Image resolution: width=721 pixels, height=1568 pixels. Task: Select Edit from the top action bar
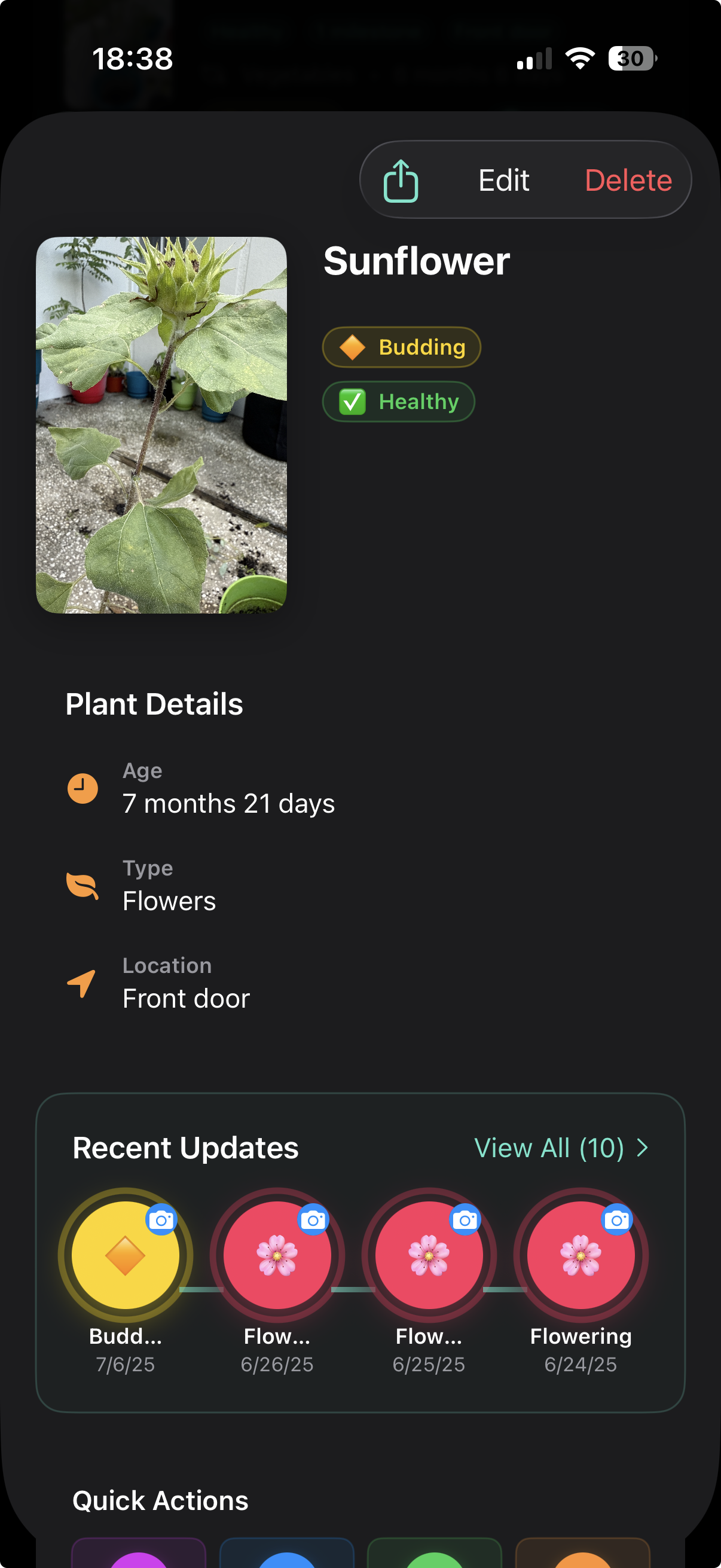coord(503,179)
